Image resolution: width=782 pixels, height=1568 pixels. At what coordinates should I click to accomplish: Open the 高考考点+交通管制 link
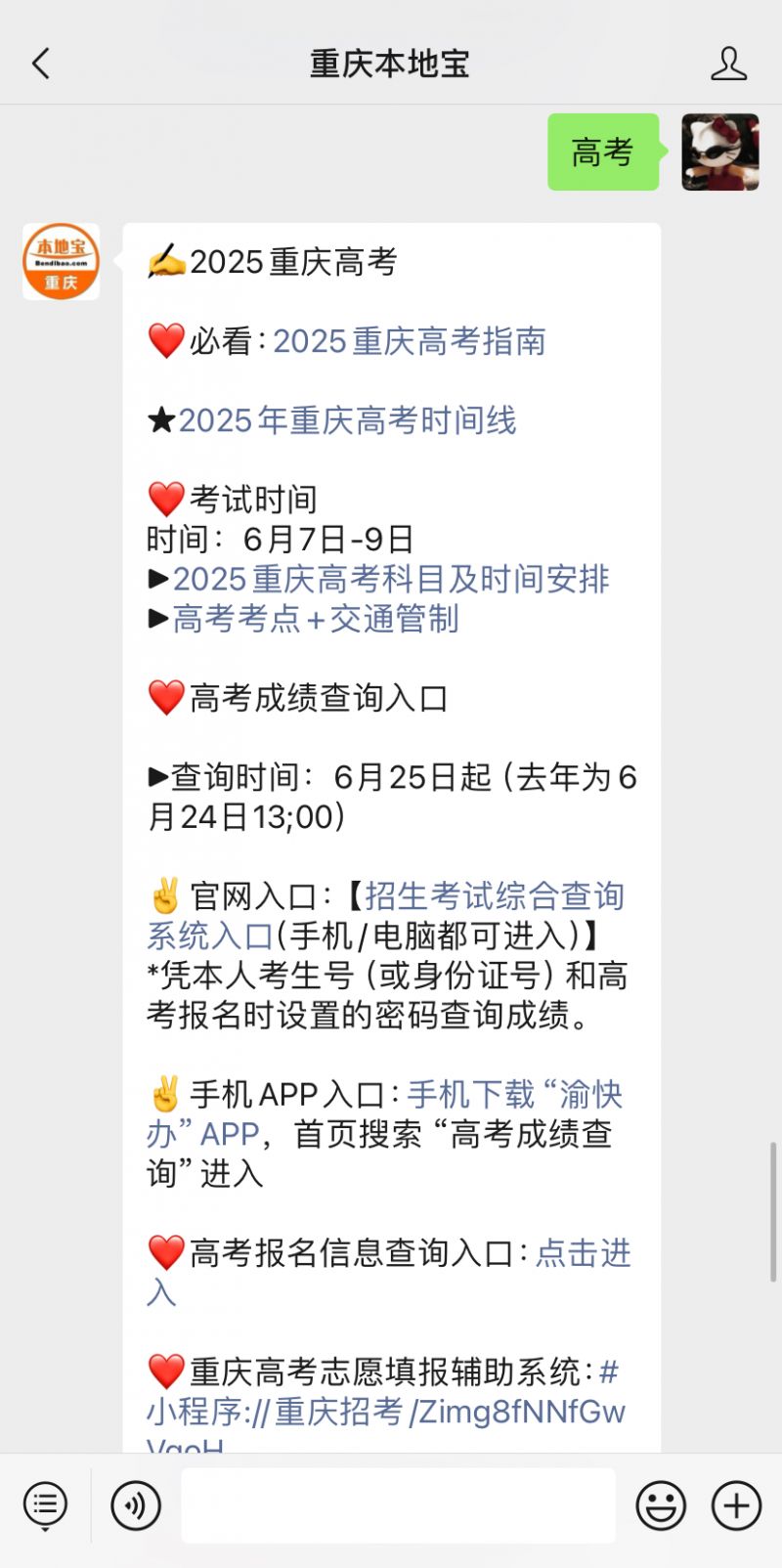pyautogui.click(x=316, y=619)
